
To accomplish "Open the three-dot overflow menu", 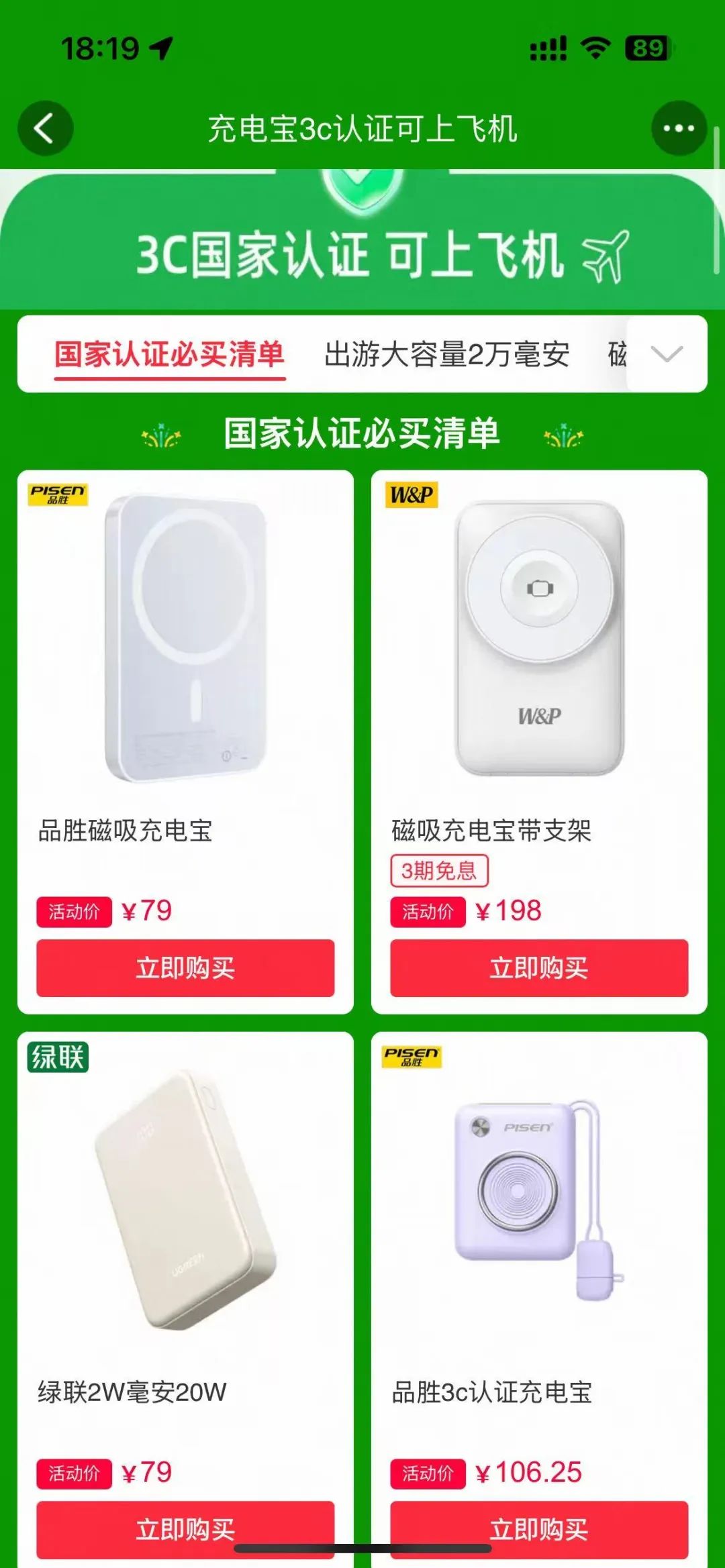I will click(x=678, y=128).
